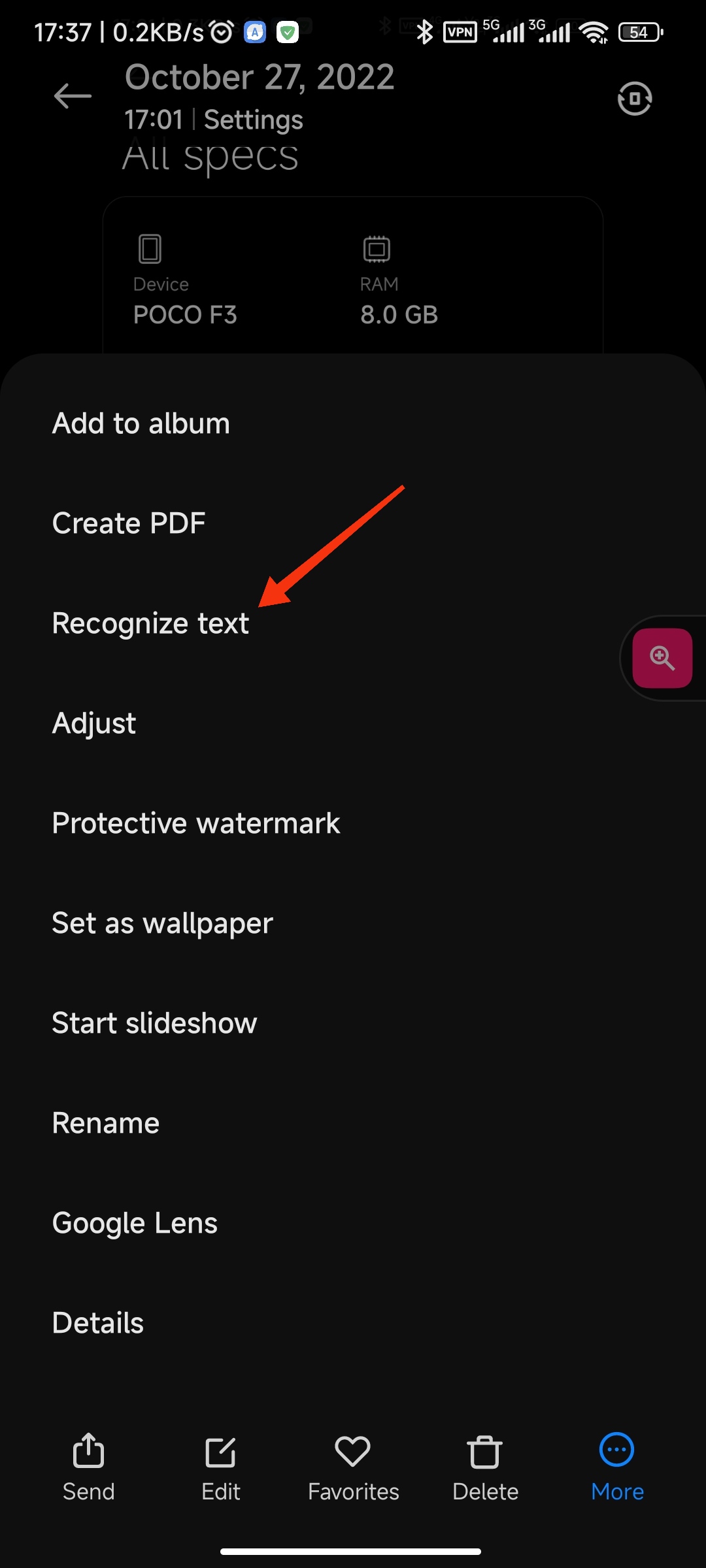Tap the floating magnifier button

tap(662, 658)
